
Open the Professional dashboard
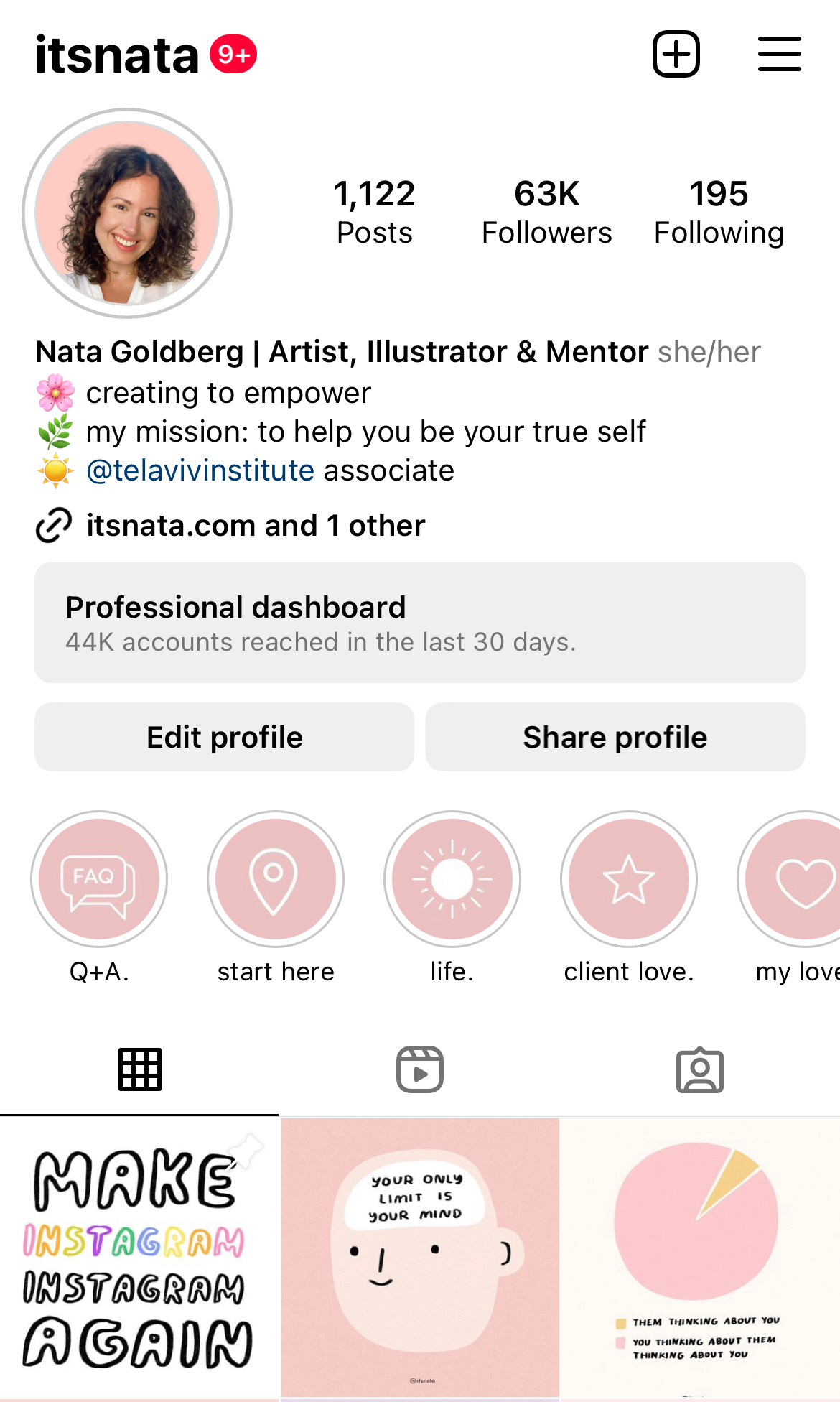[x=420, y=622]
